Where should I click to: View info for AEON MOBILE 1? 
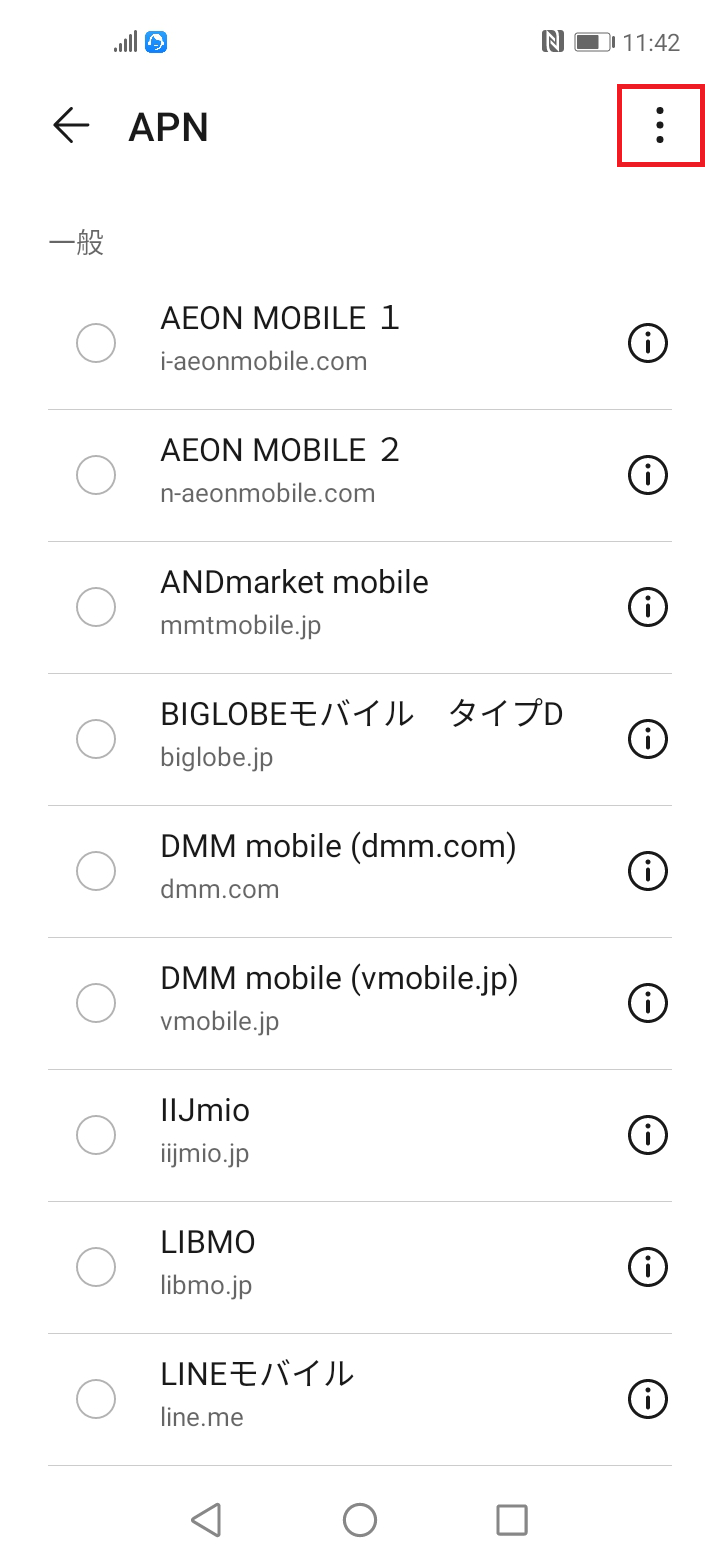tap(648, 343)
